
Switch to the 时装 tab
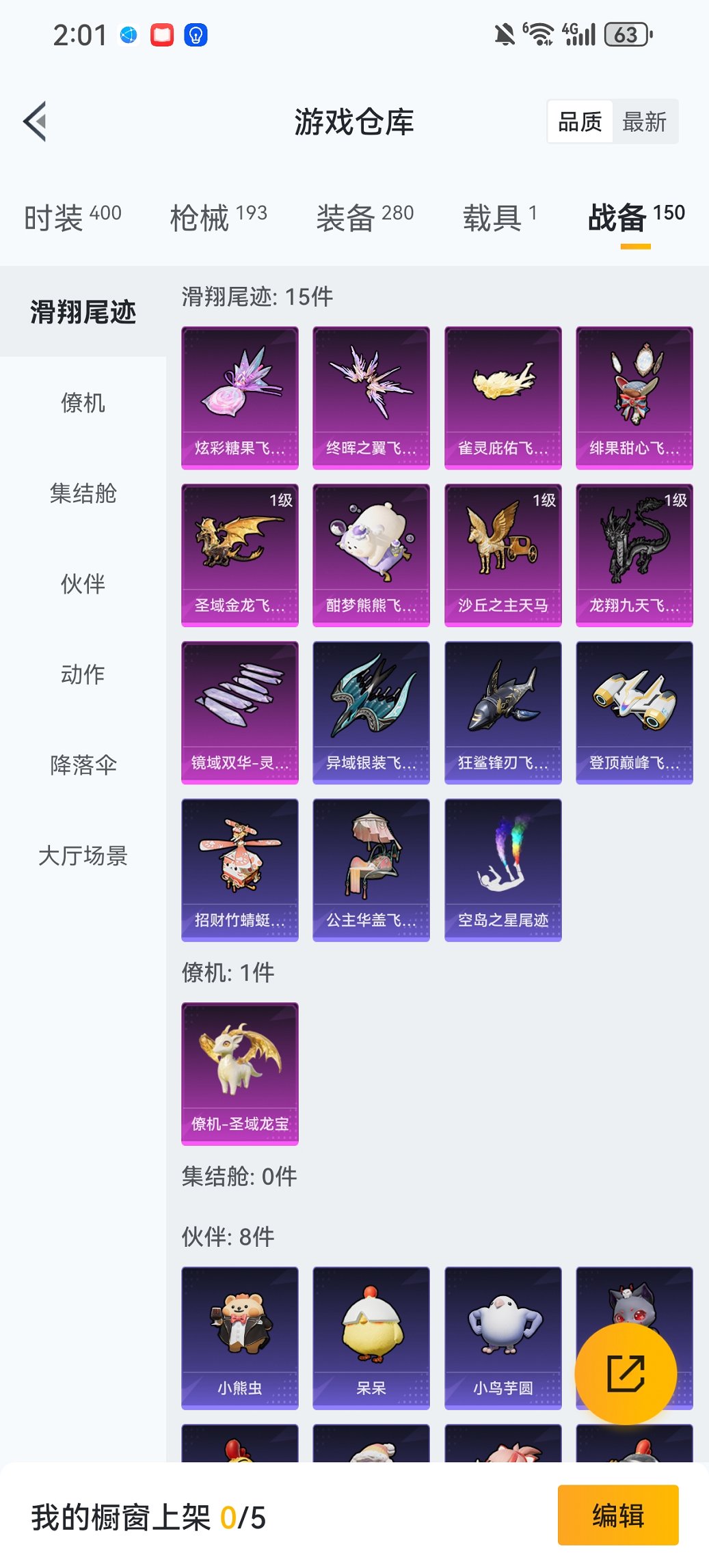(70, 215)
